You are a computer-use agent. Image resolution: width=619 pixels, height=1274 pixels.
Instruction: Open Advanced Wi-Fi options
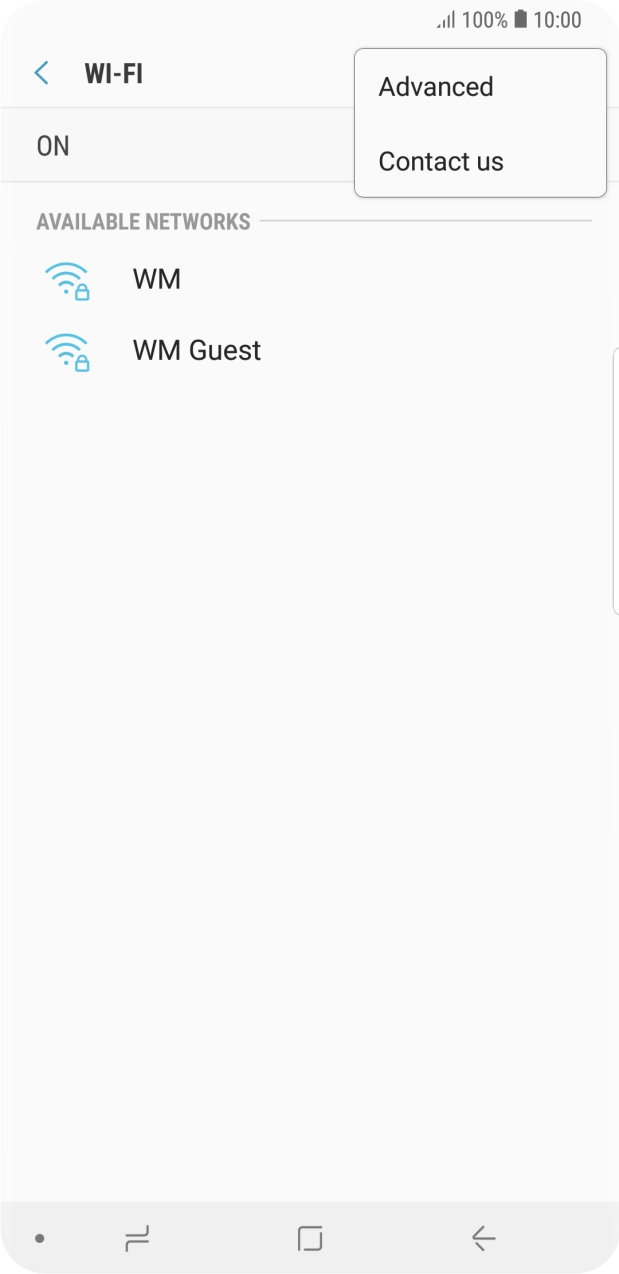[x=436, y=87]
